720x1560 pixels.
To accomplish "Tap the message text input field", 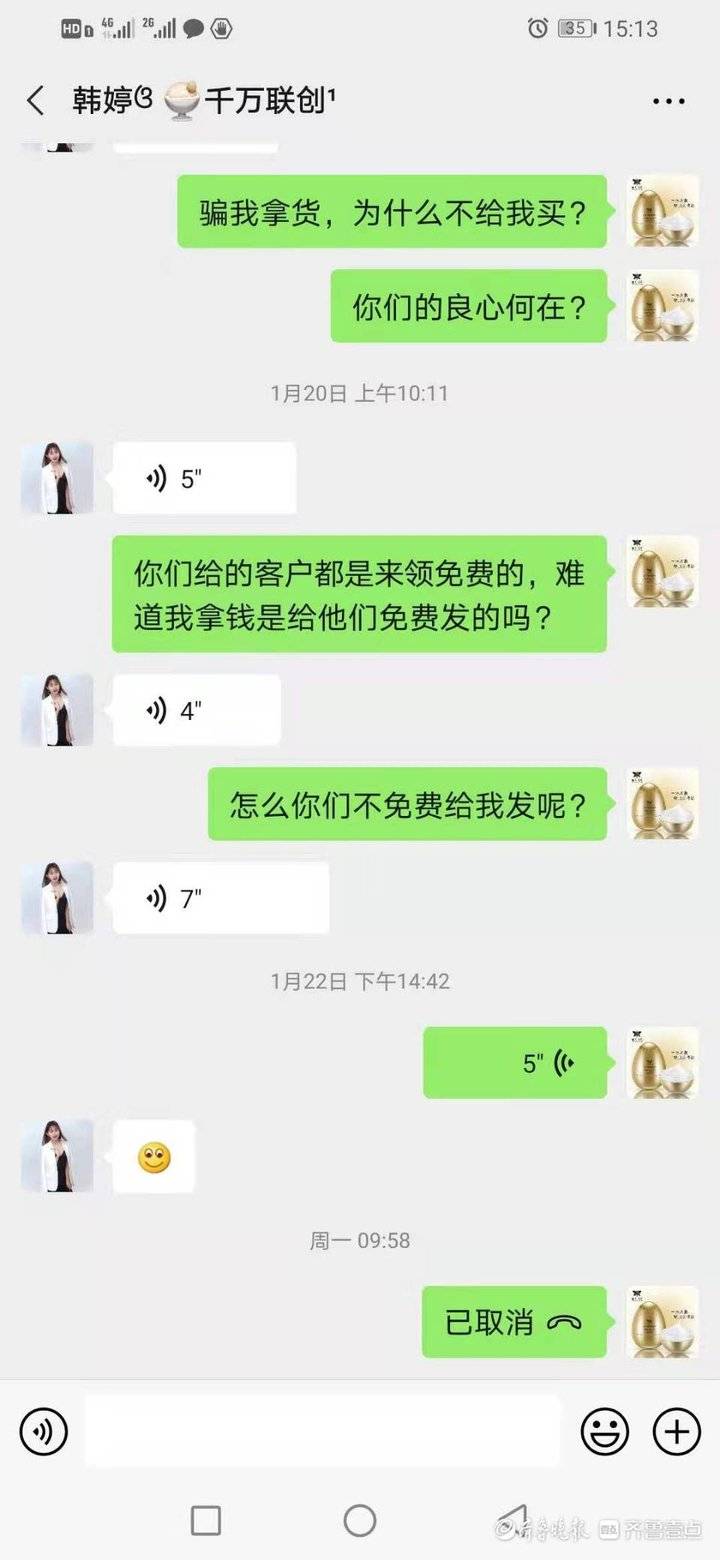I will click(x=322, y=1431).
